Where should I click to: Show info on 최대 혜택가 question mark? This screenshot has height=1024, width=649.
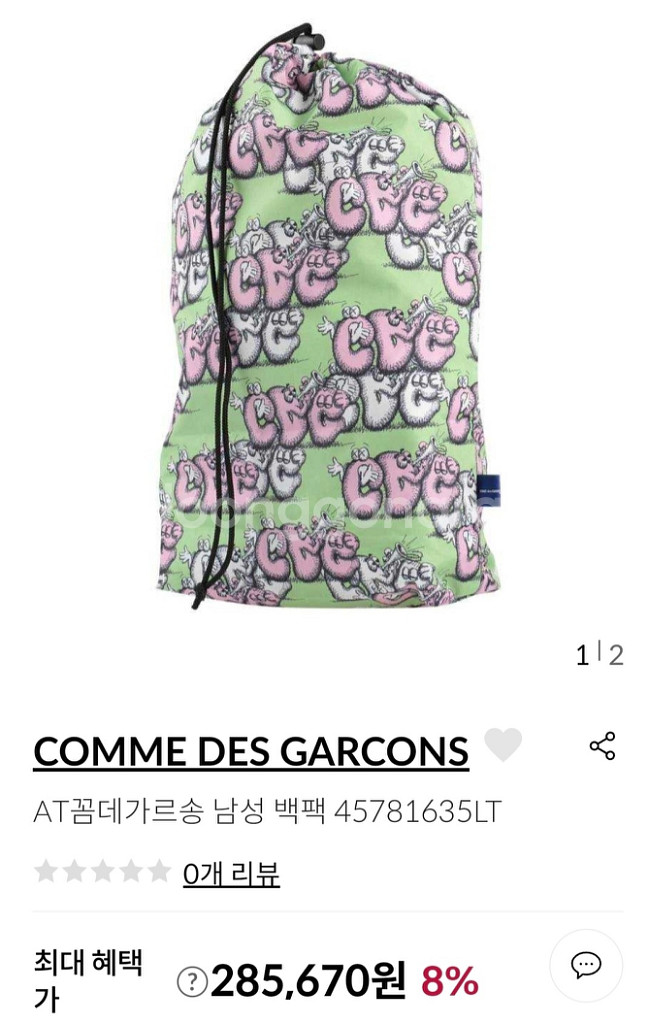click(x=191, y=982)
